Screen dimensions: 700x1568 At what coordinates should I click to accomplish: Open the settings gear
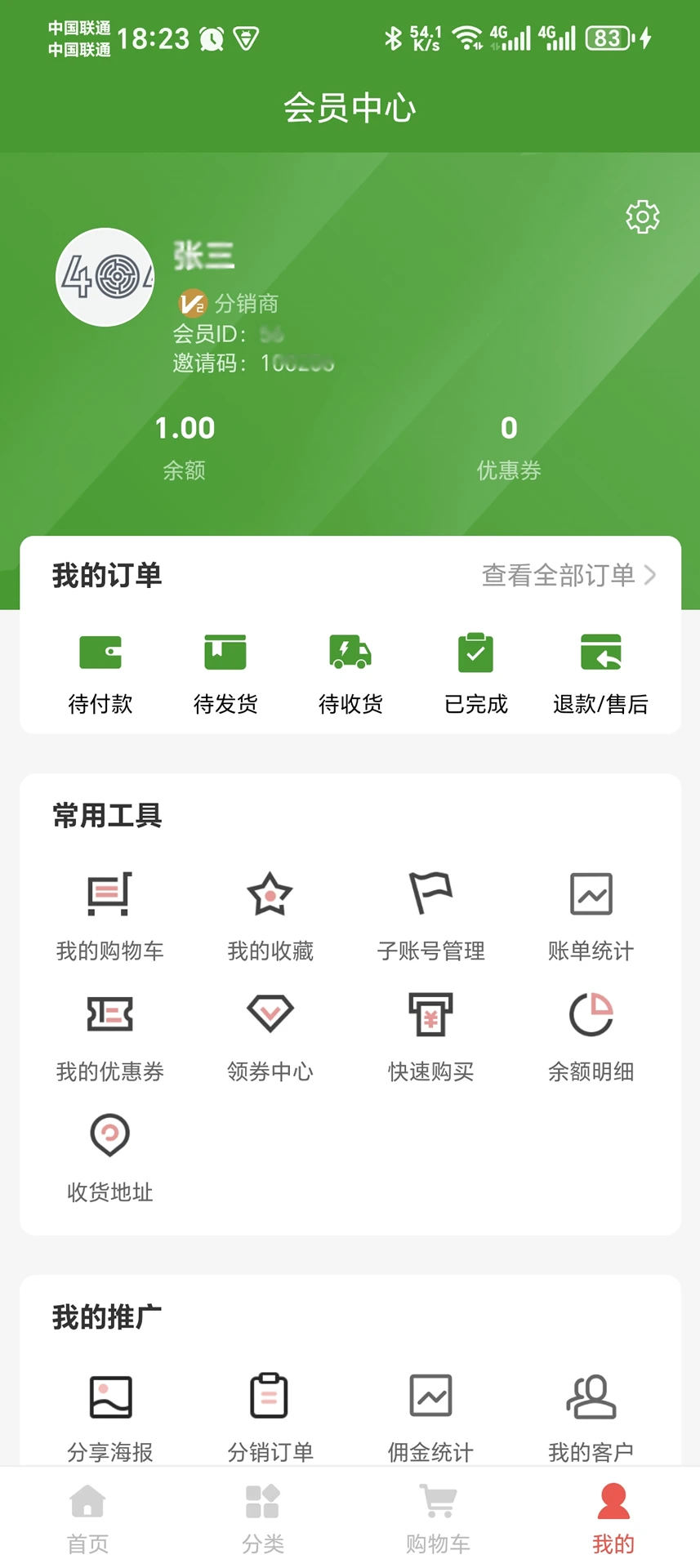coord(642,216)
